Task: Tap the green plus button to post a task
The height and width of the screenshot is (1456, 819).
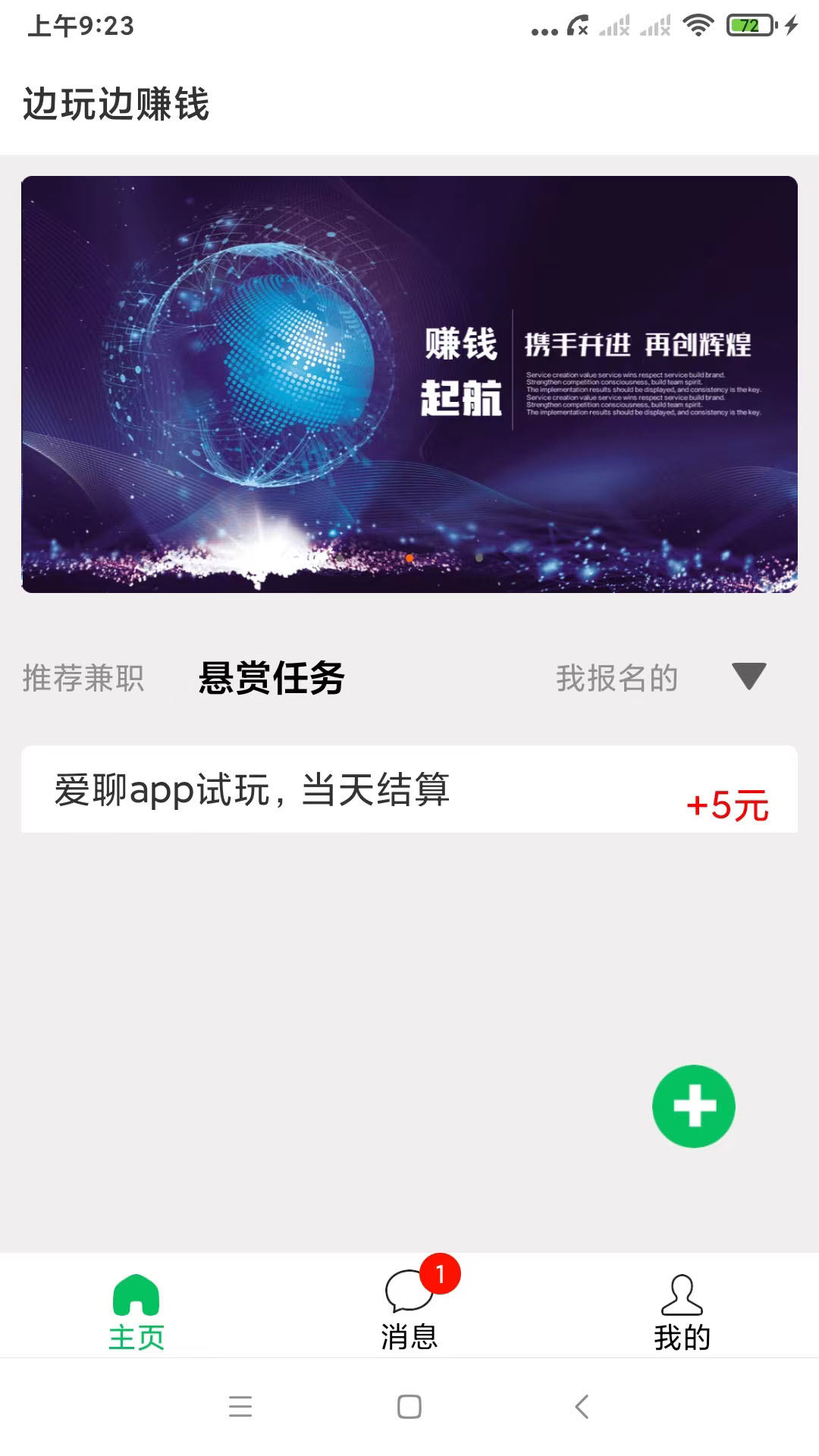Action: point(694,1106)
